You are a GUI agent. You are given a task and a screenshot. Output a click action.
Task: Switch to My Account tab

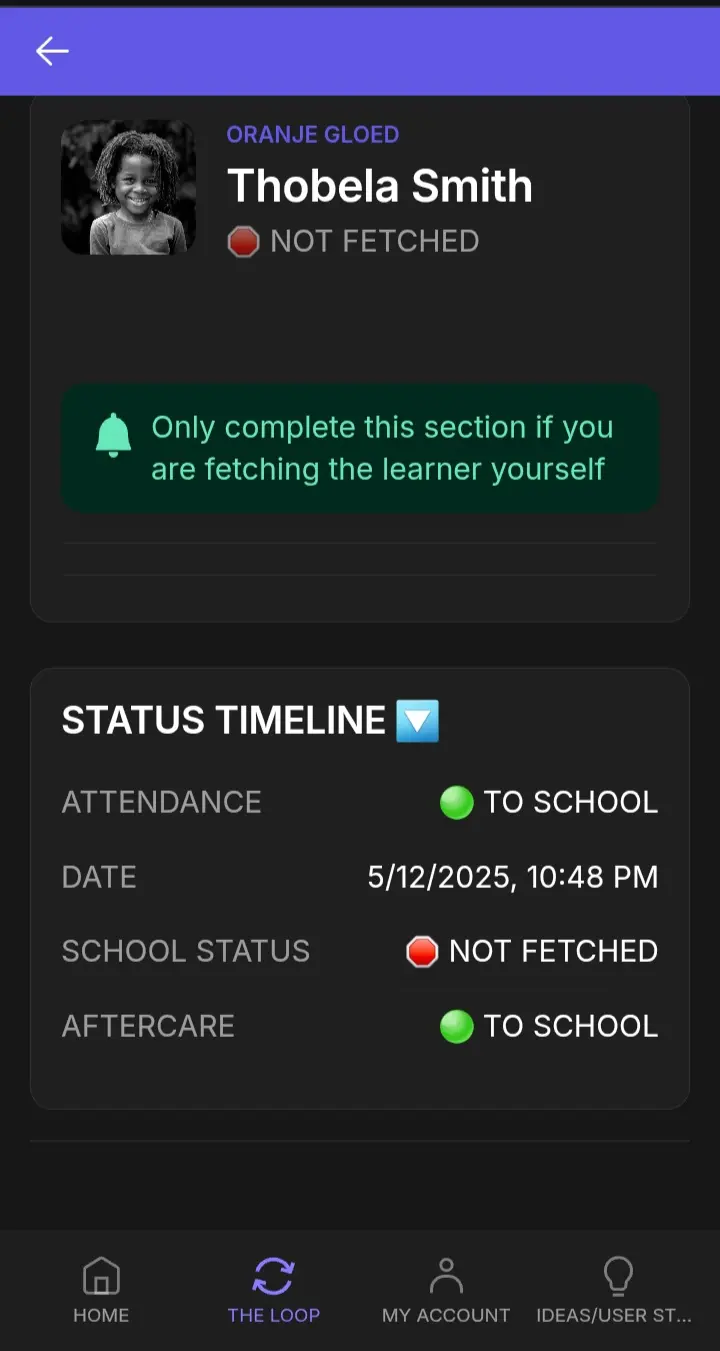(446, 1290)
